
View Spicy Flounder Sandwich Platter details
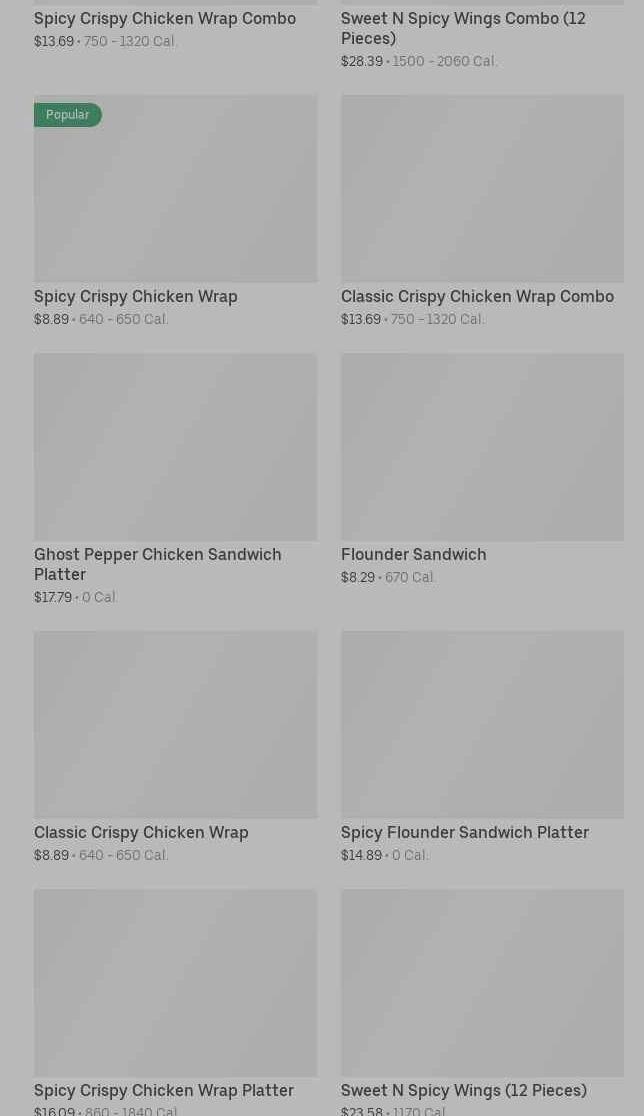(482, 725)
